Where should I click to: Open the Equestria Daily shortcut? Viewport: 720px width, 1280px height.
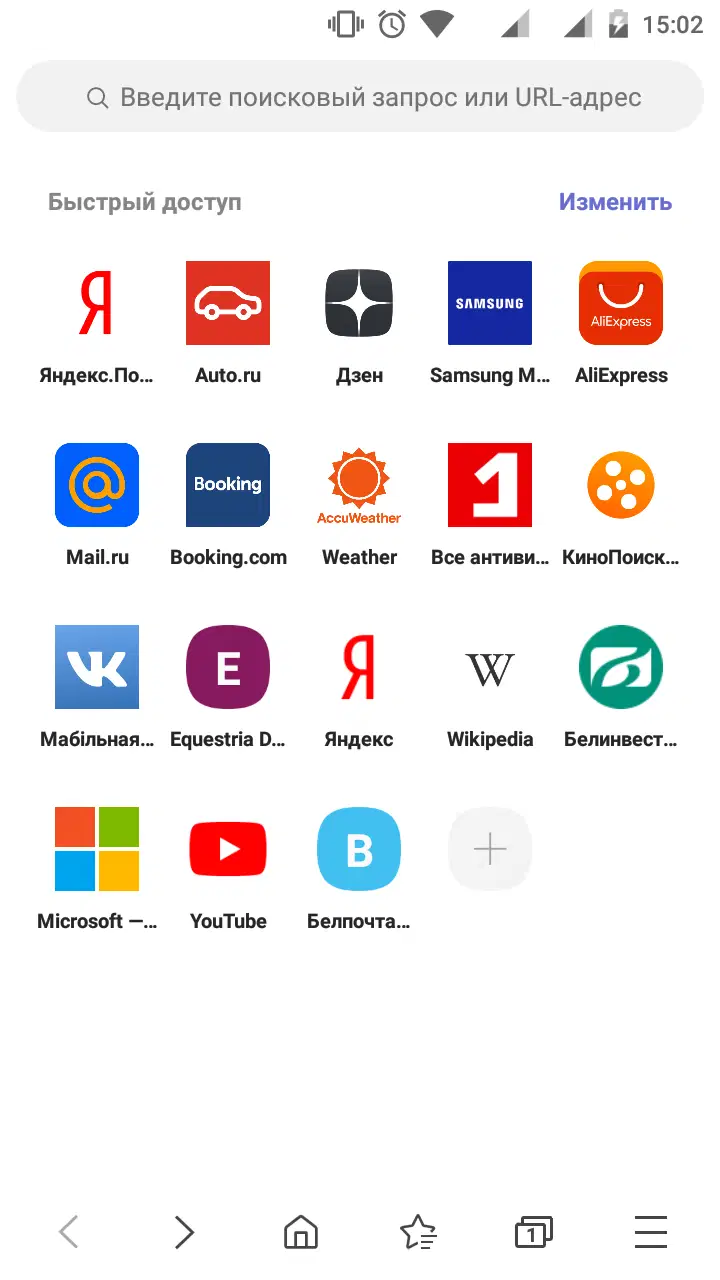point(228,667)
